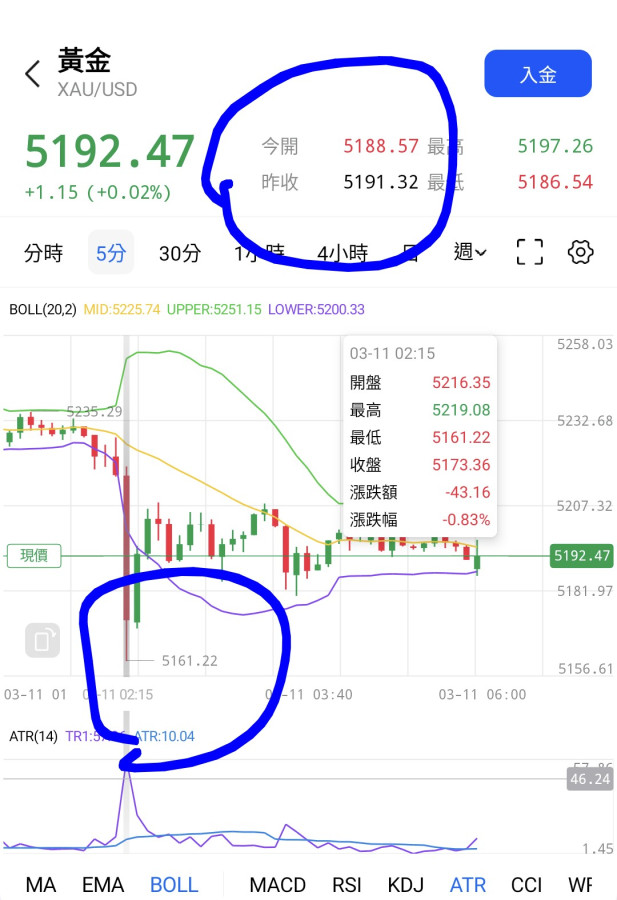617x900 pixels.
Task: Select the BOLL indicator
Action: pyautogui.click(x=174, y=884)
